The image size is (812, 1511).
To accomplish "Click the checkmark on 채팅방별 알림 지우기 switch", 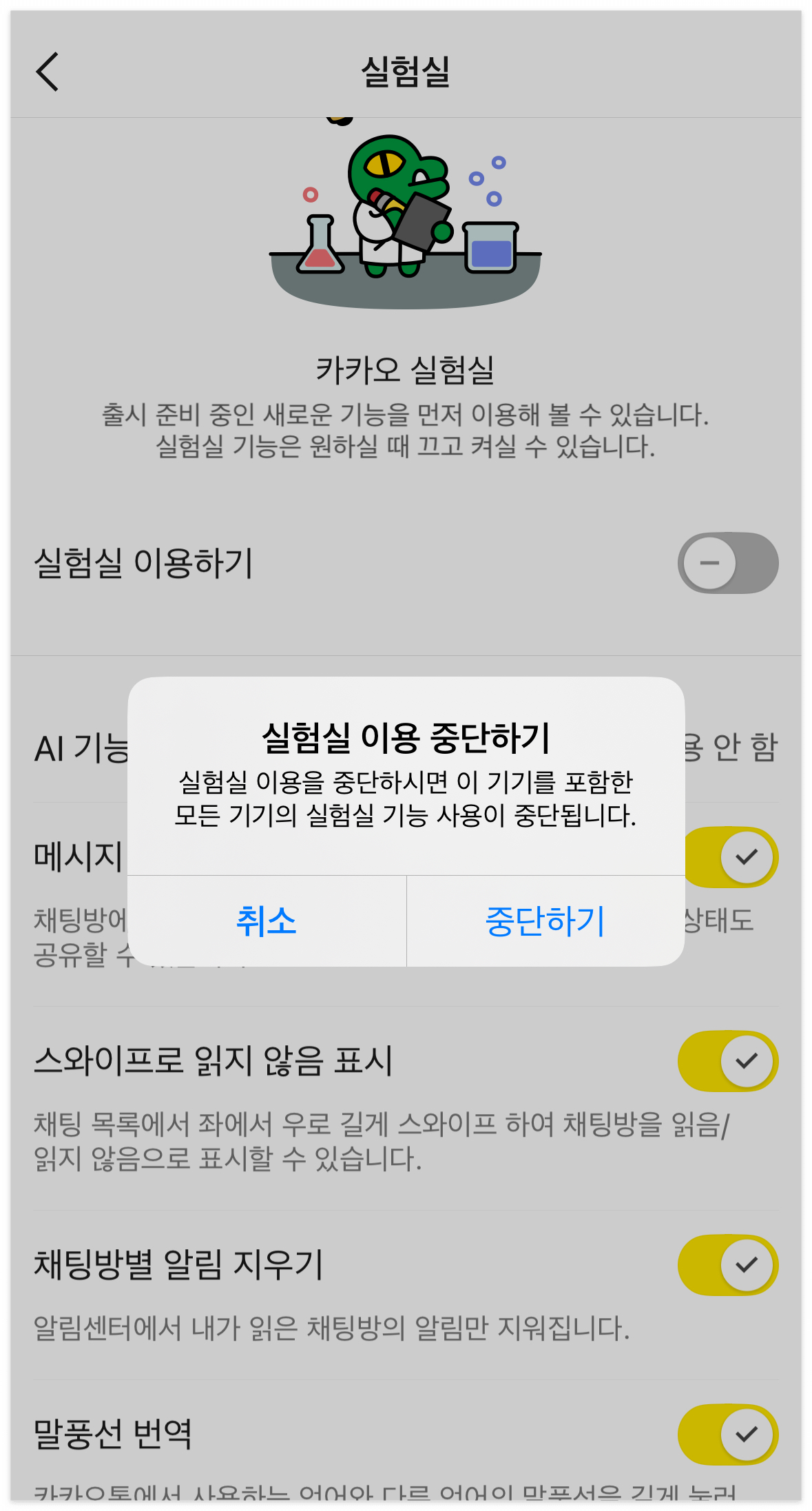I will 746,1265.
